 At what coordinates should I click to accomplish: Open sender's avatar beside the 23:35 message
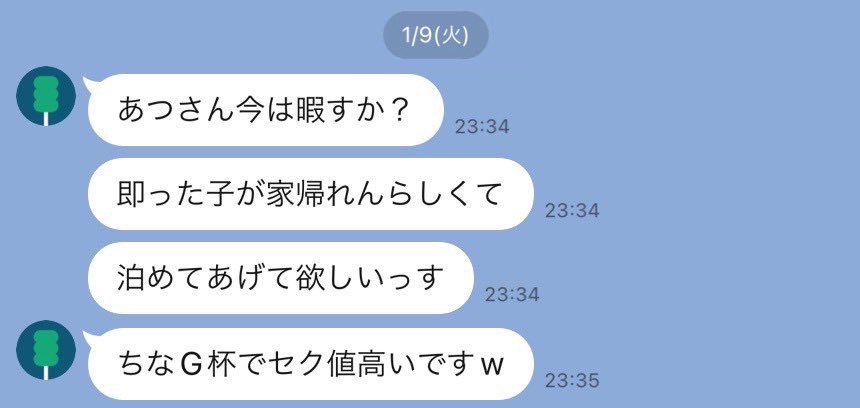[43, 349]
